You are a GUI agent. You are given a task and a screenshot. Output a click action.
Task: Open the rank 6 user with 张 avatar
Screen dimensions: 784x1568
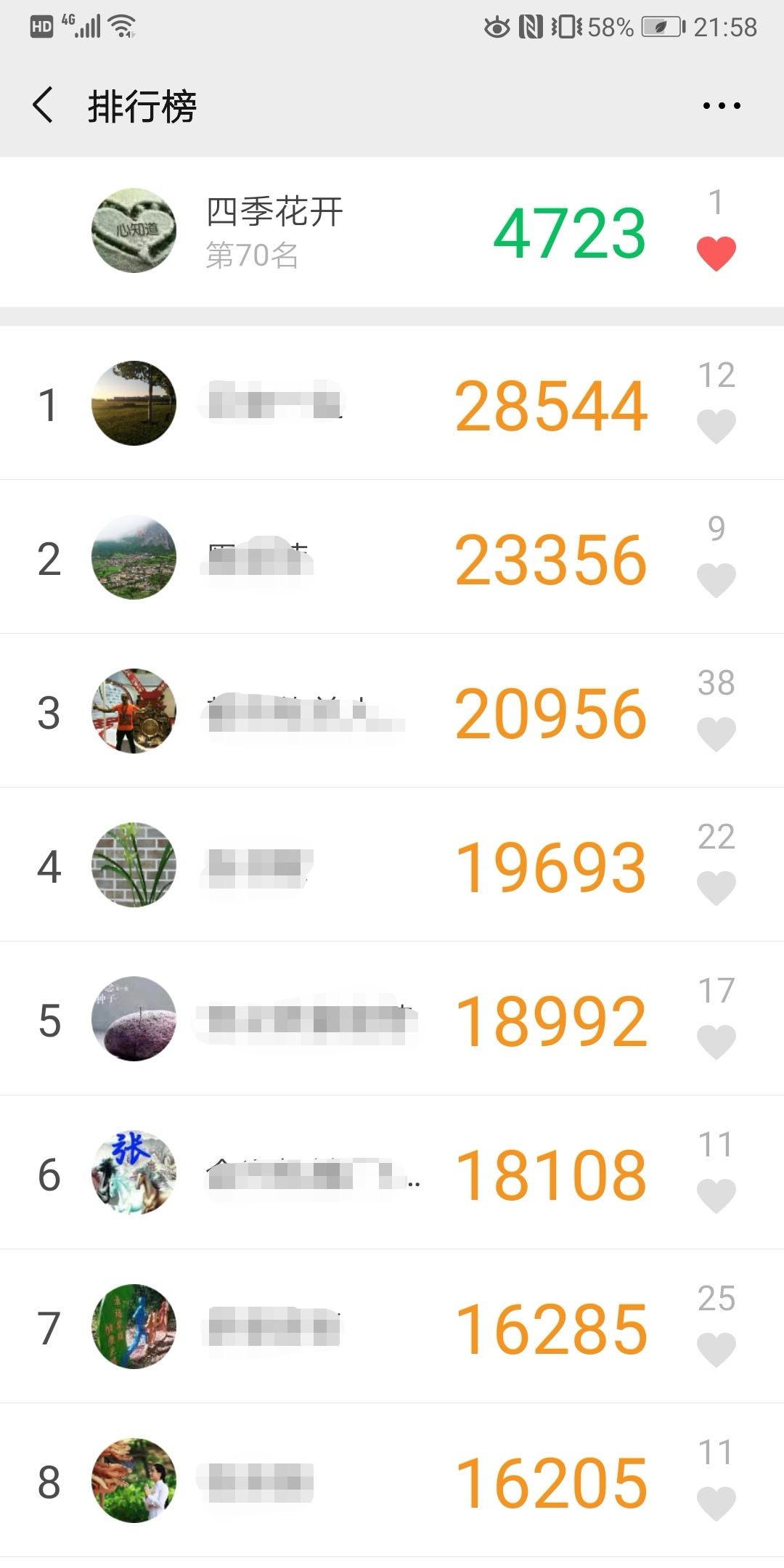tap(392, 1172)
